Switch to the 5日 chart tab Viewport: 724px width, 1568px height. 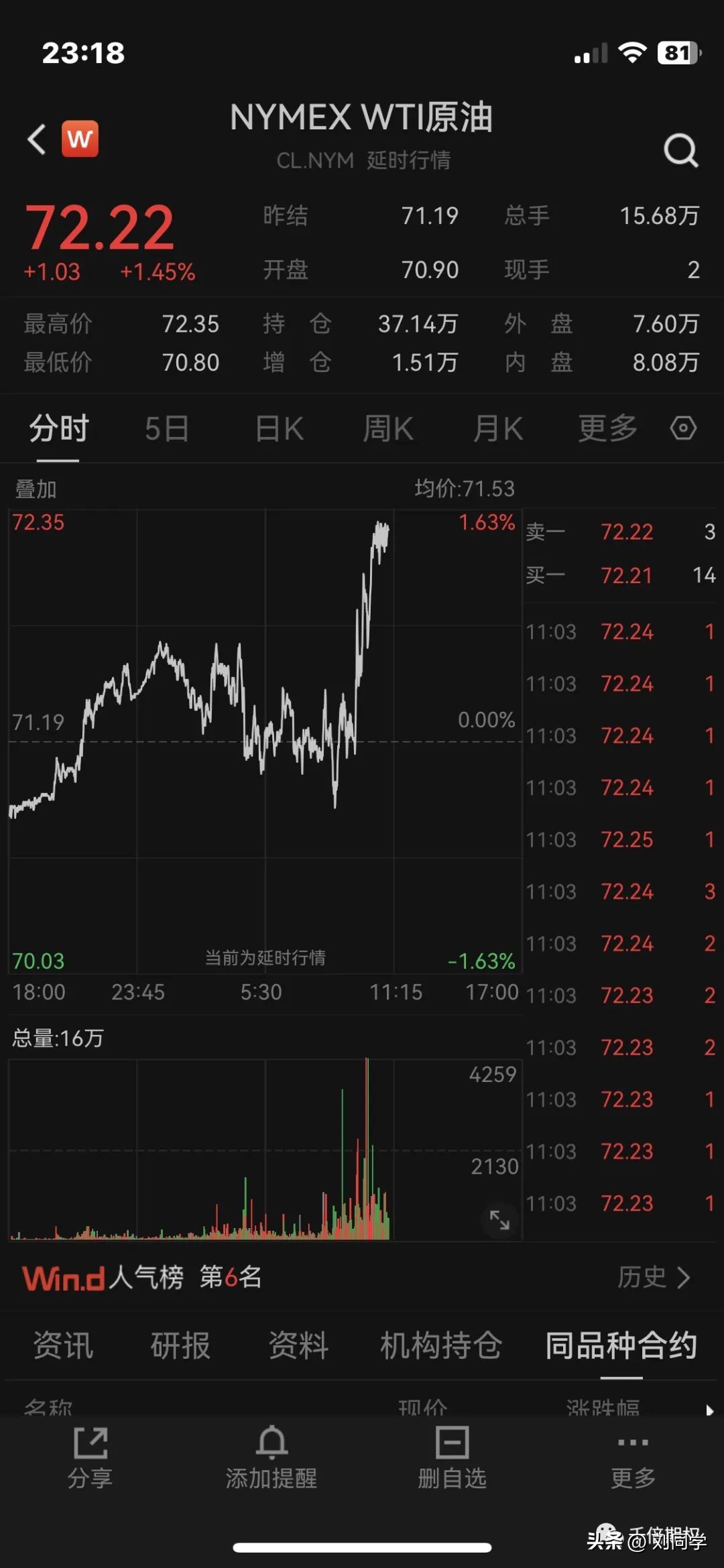[166, 429]
